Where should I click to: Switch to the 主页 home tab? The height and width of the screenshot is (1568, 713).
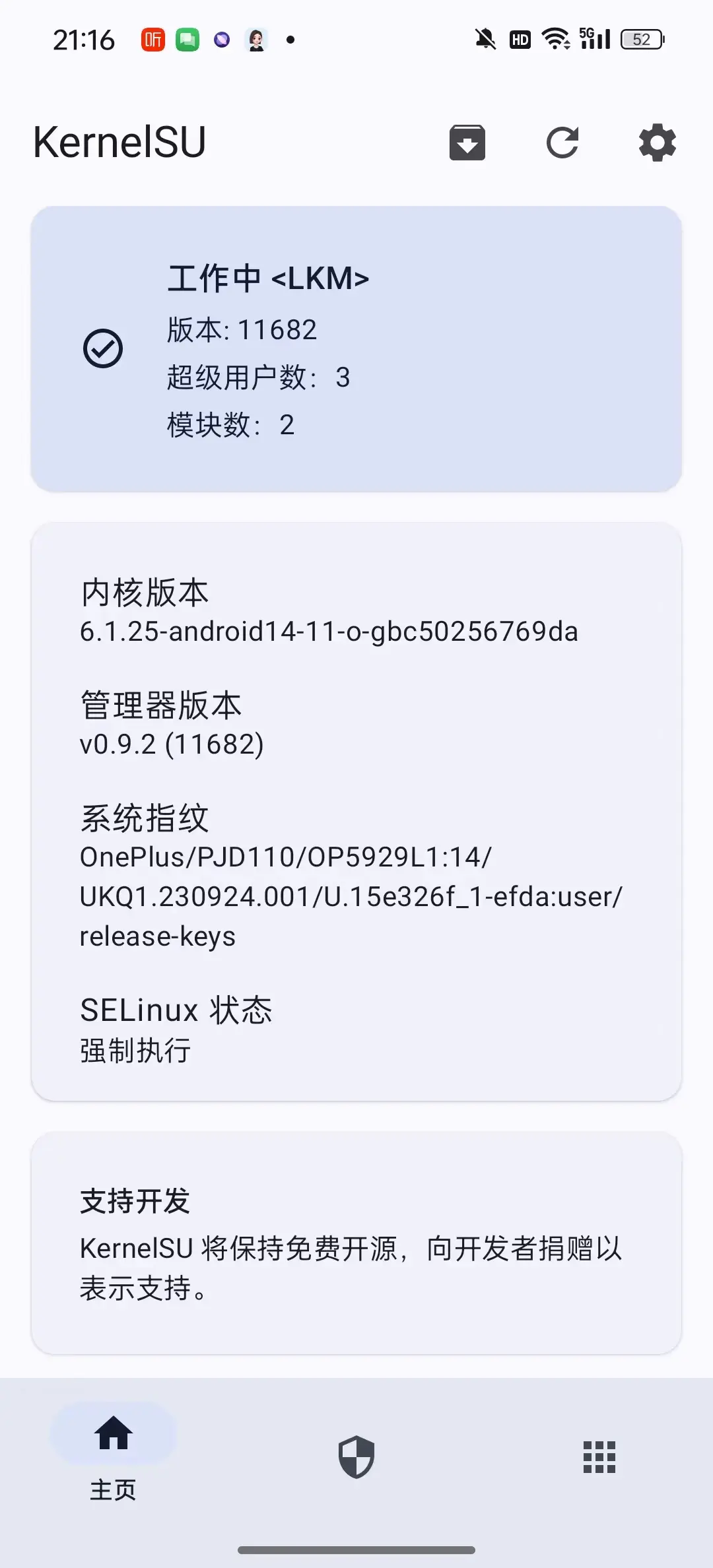pos(114,1453)
